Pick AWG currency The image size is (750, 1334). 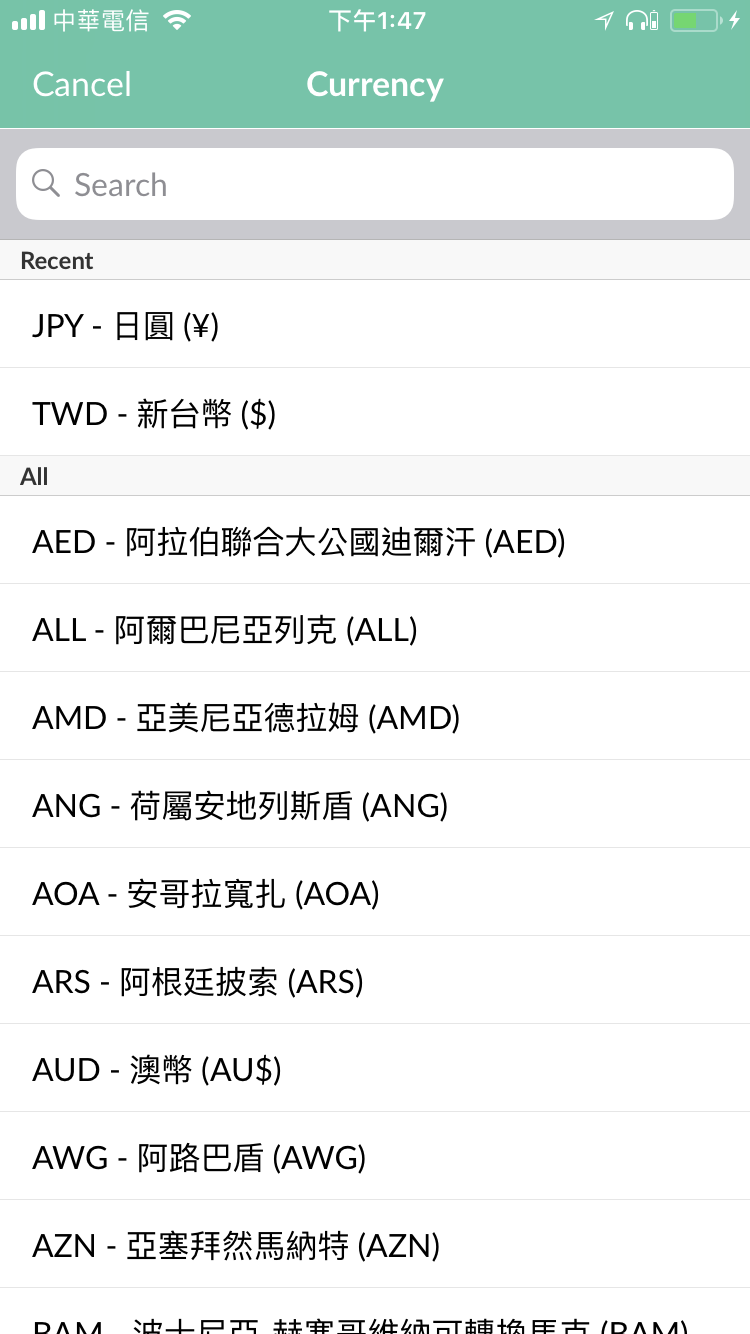tap(375, 1156)
